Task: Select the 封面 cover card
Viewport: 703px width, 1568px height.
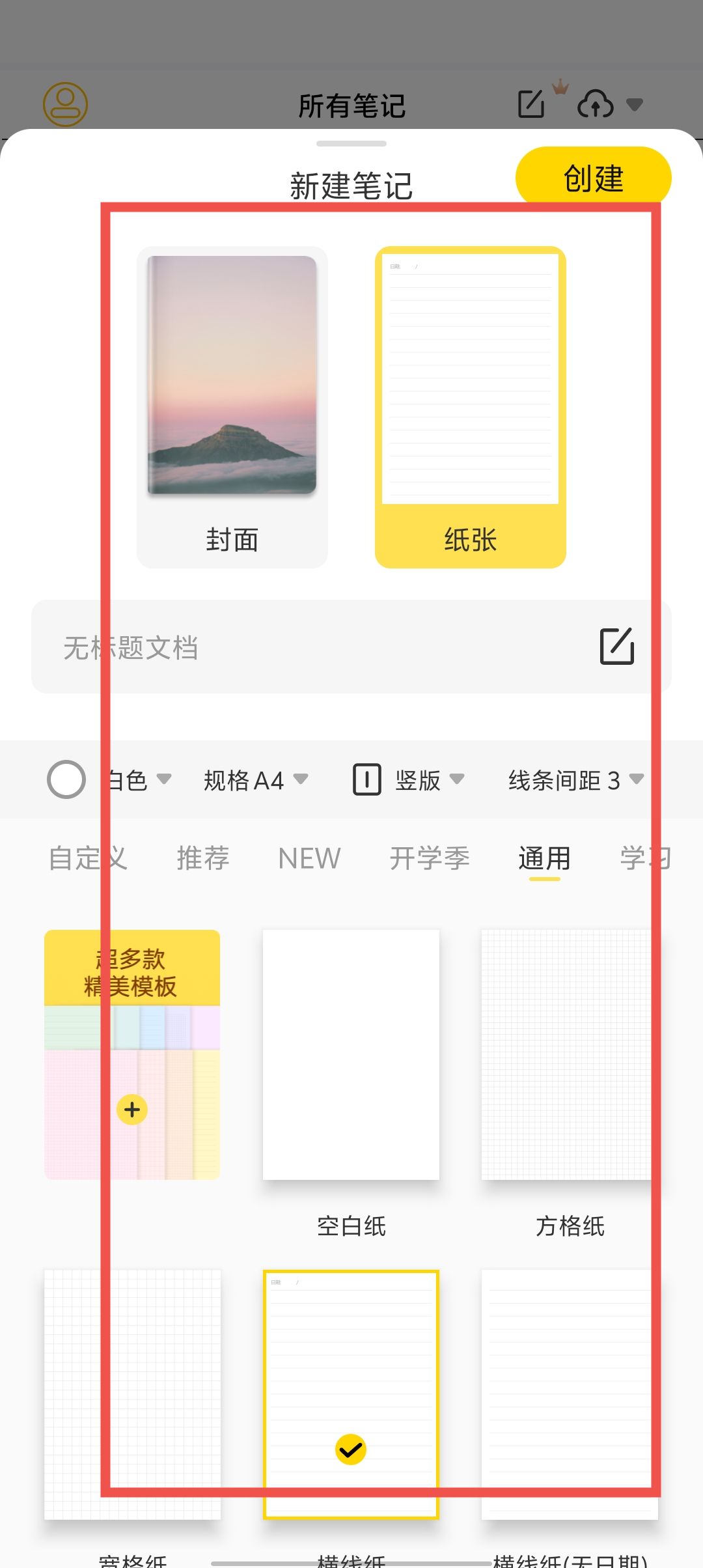Action: click(232, 407)
